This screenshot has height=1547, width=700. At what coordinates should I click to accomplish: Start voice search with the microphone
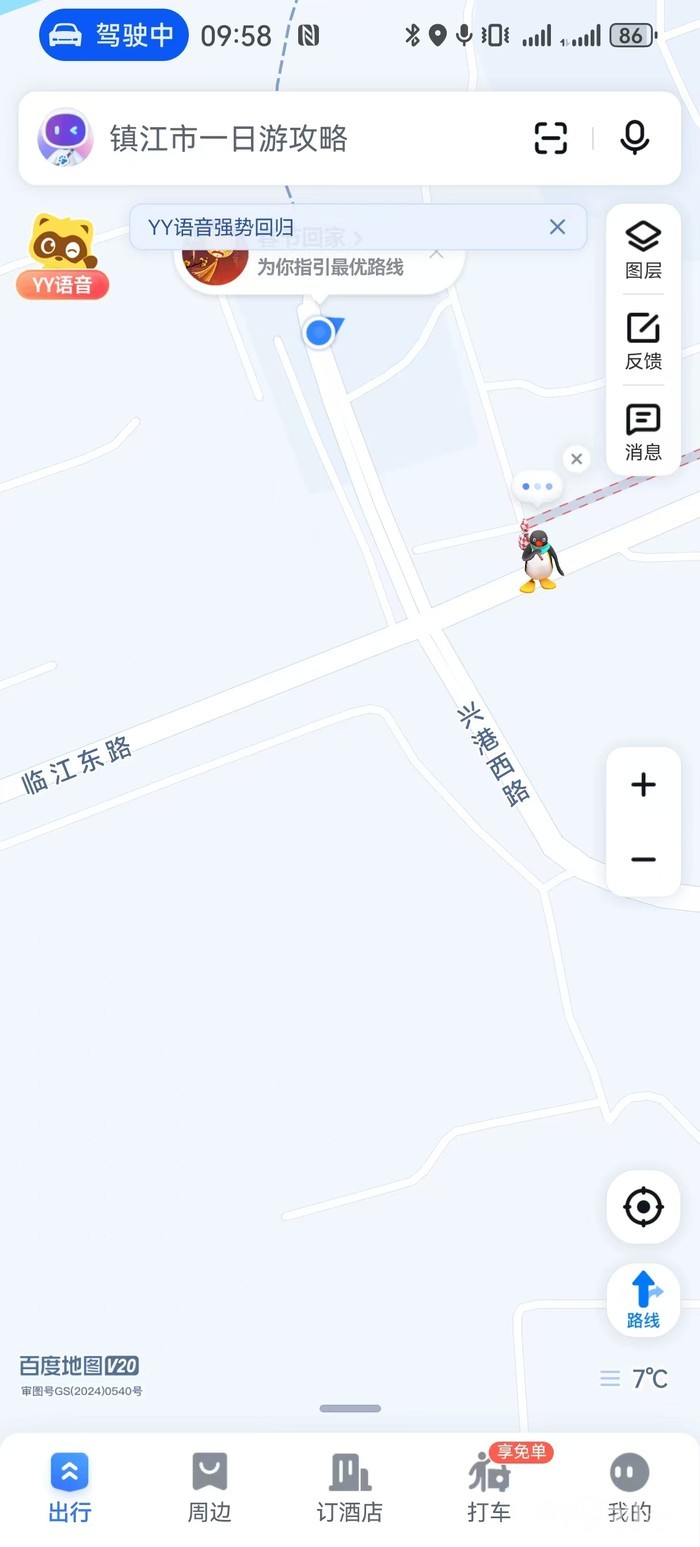point(634,138)
